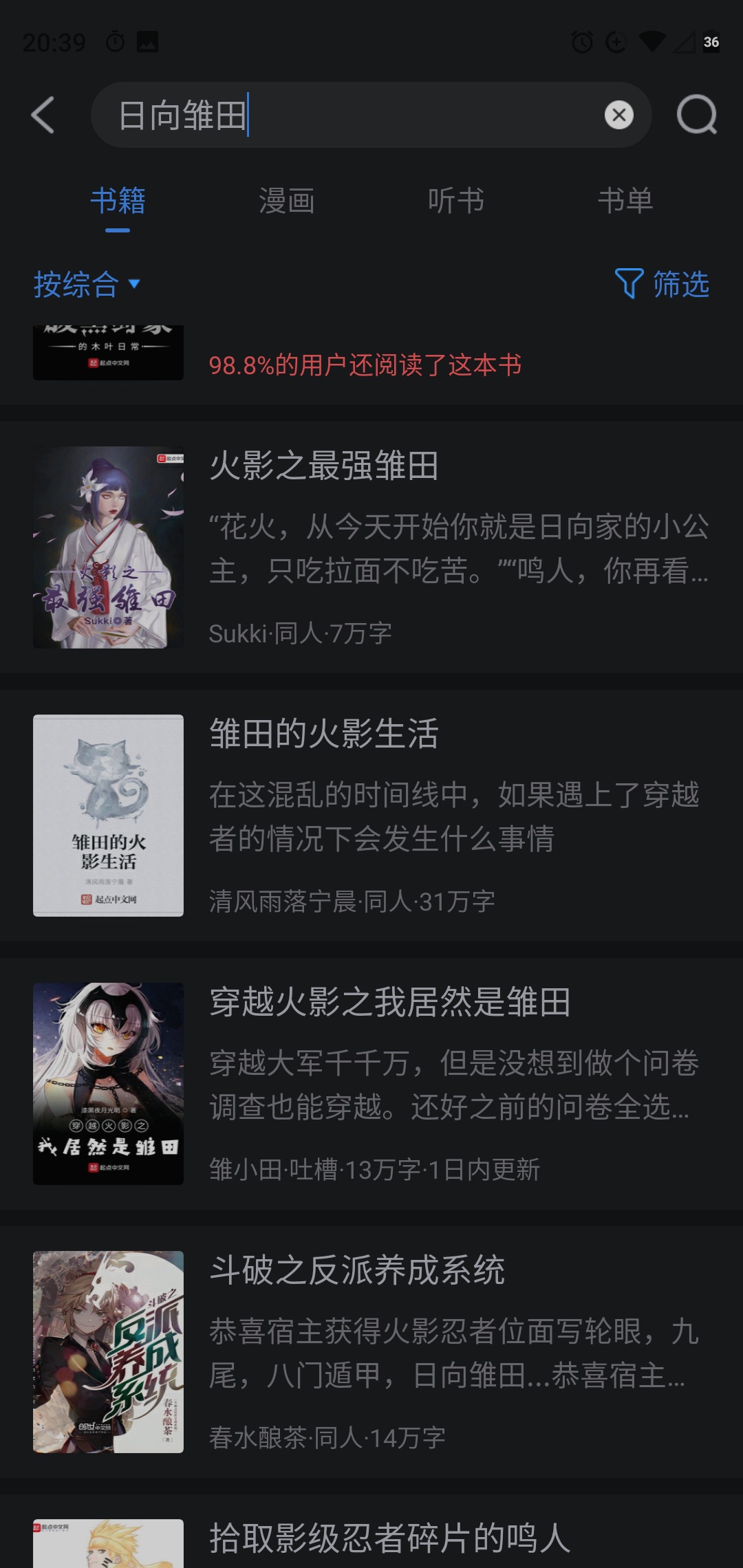Screen dimensions: 743x1568
Task: Tap the search magnifier icon
Action: (x=696, y=115)
